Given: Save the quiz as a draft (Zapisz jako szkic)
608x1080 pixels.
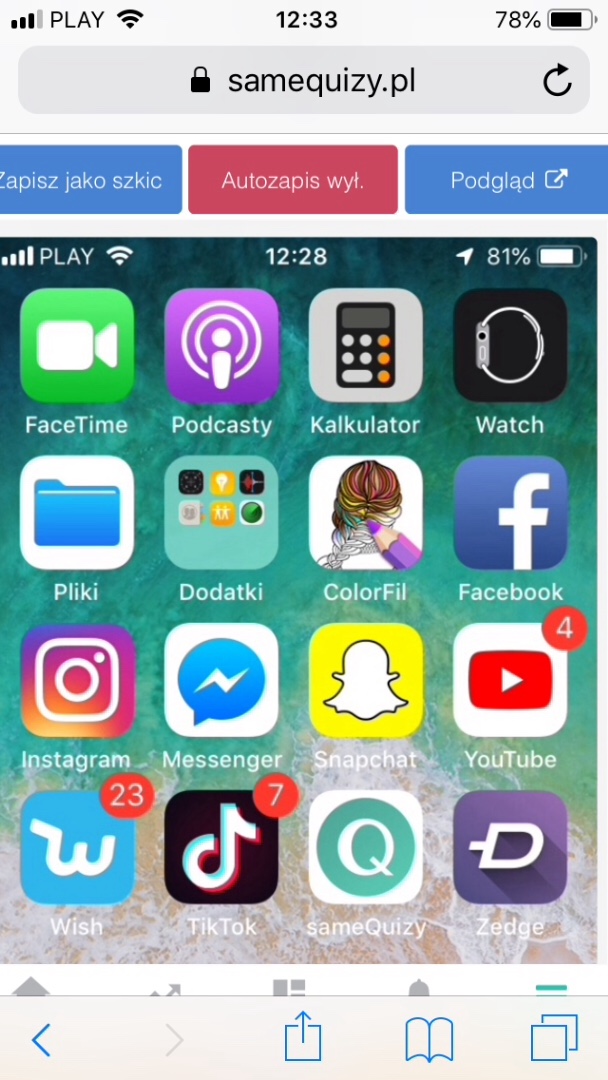Looking at the screenshot, I should (x=90, y=181).
